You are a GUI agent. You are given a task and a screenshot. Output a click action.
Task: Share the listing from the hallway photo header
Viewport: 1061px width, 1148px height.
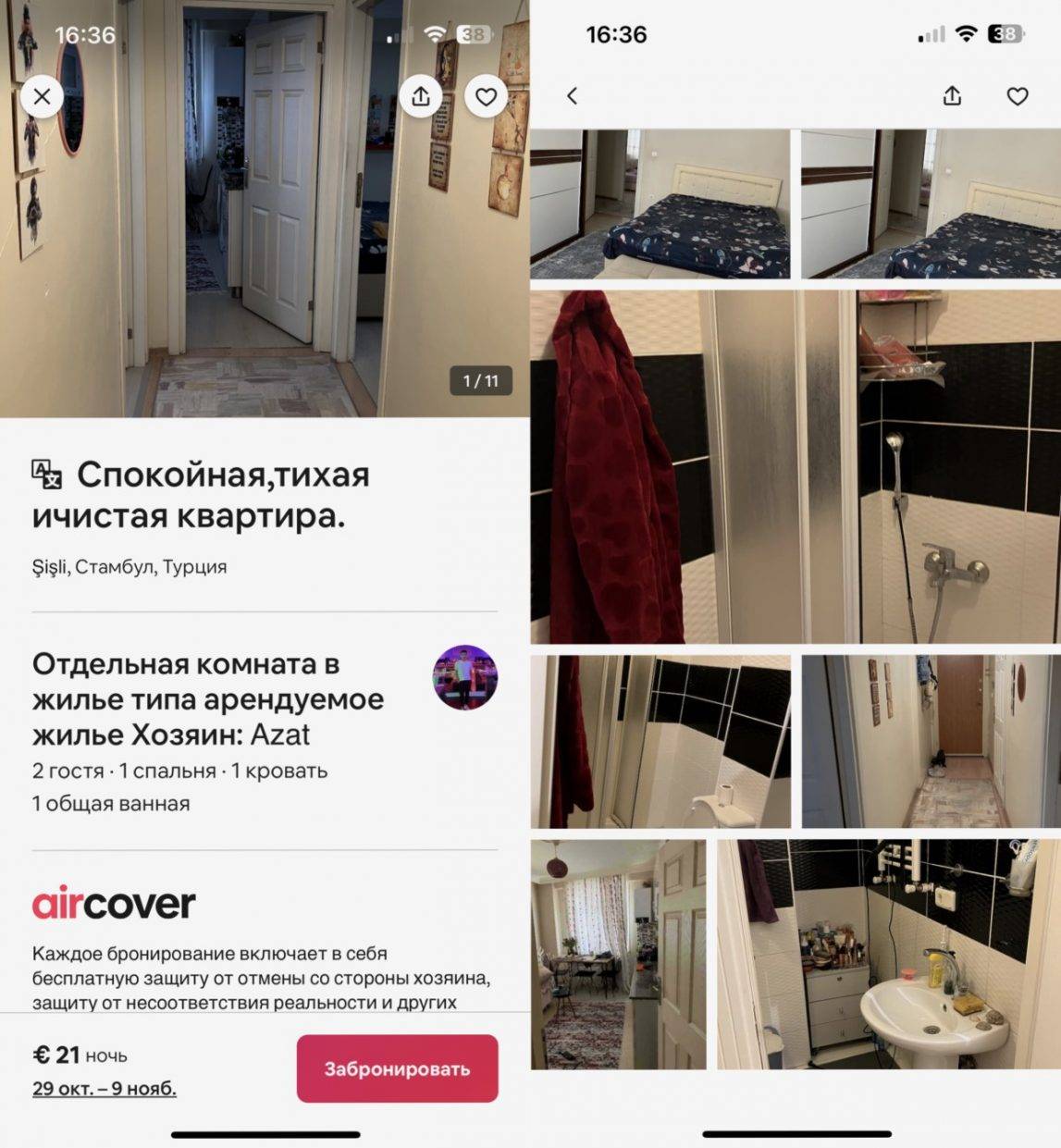(x=421, y=96)
